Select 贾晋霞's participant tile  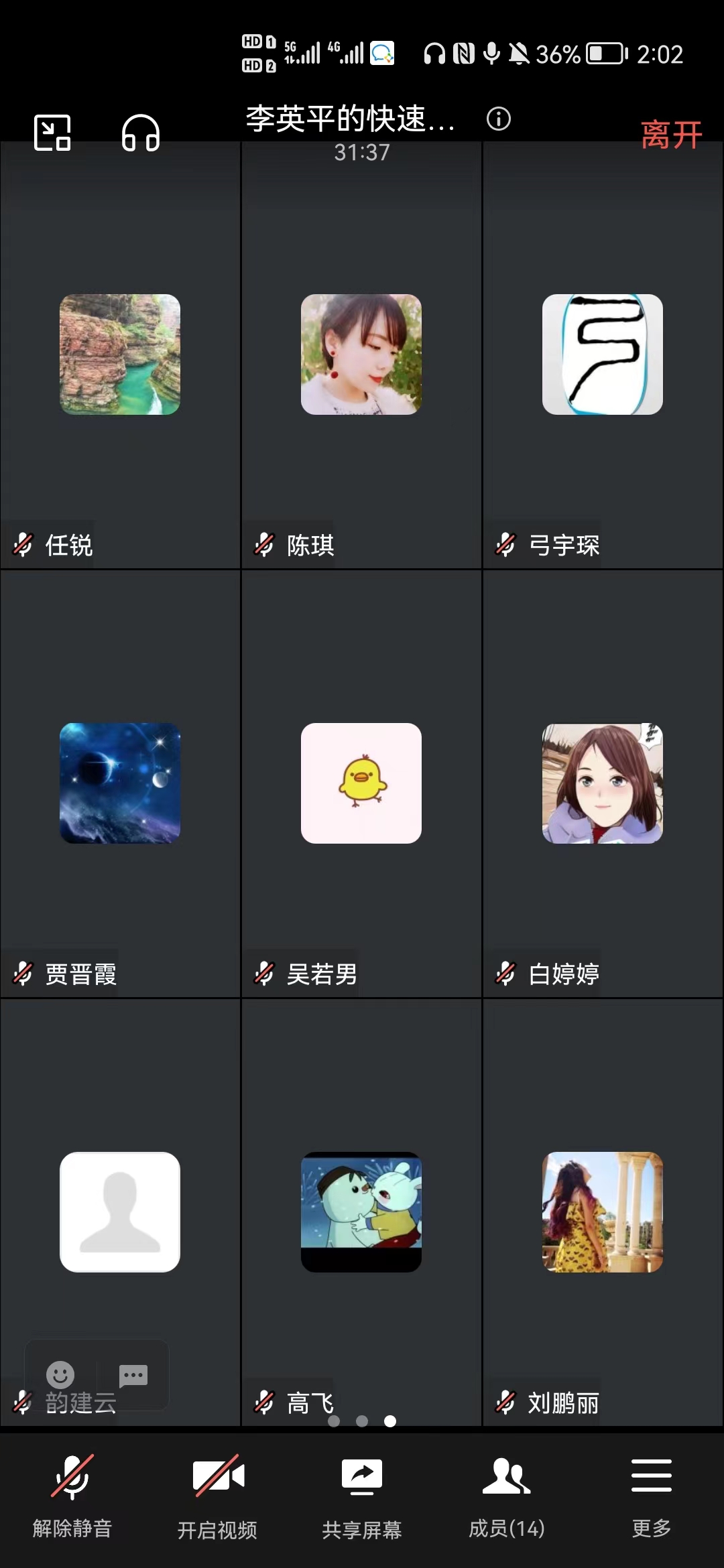pyautogui.click(x=120, y=783)
